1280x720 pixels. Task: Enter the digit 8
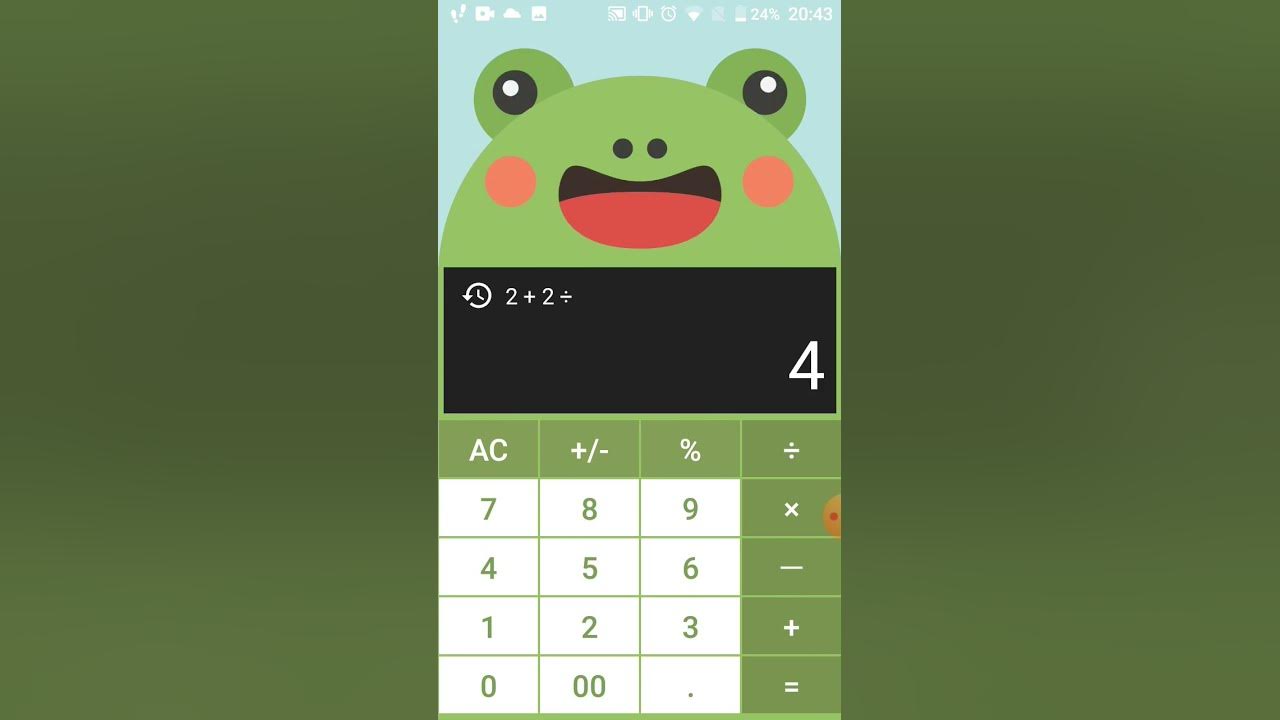click(589, 509)
